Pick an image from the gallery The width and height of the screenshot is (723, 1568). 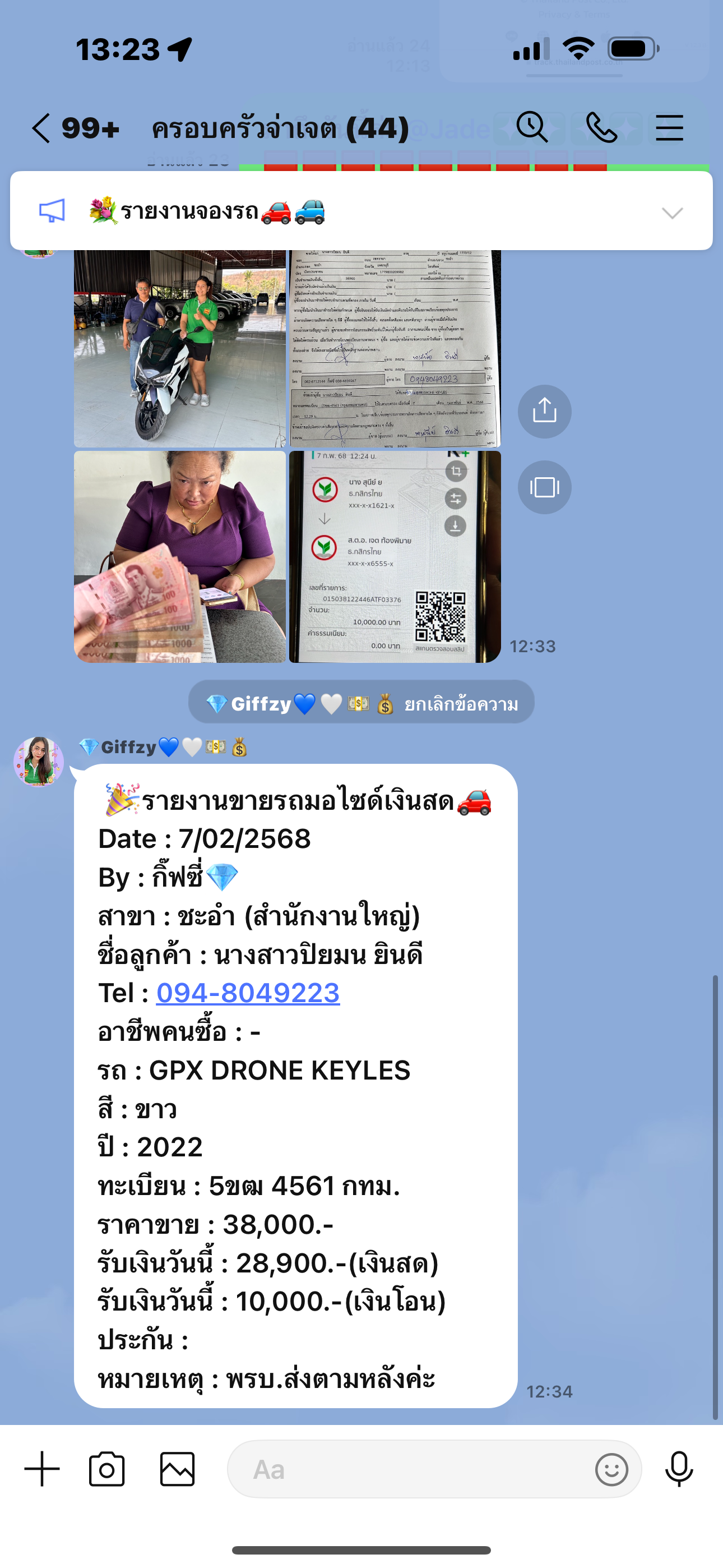(177, 1469)
